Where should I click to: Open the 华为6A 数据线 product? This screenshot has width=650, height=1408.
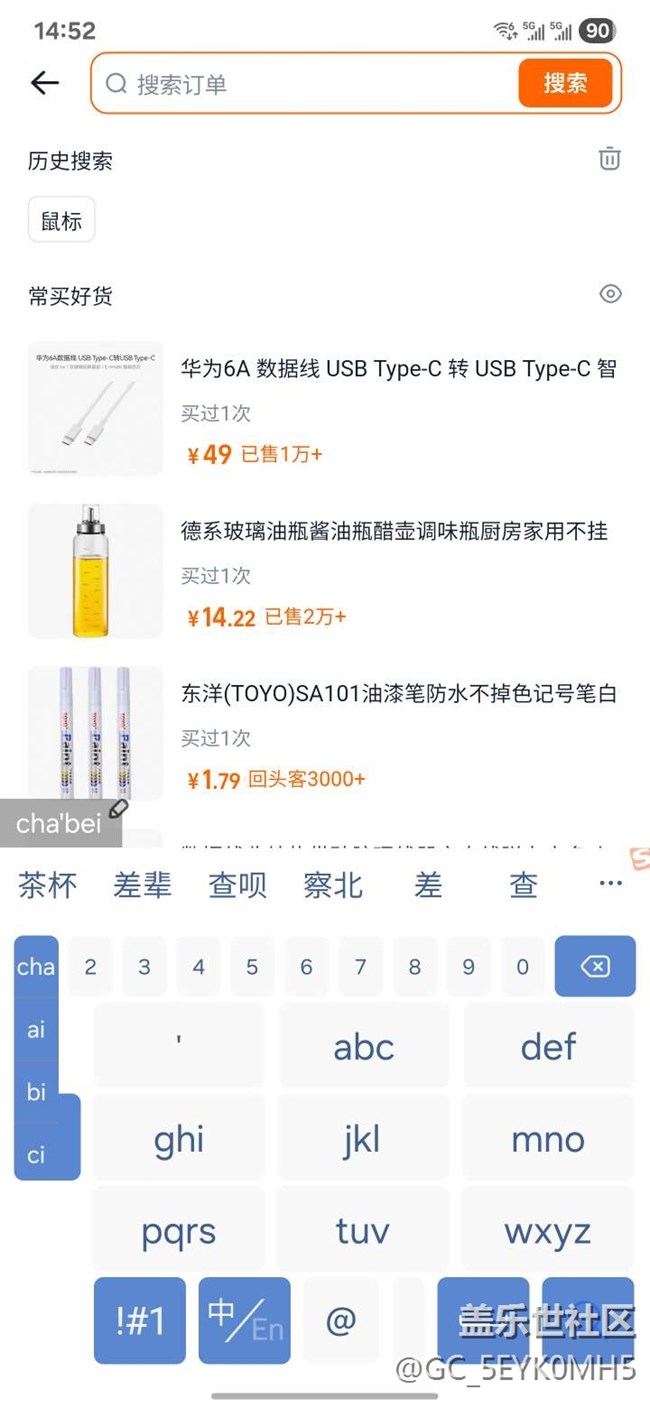[x=398, y=369]
